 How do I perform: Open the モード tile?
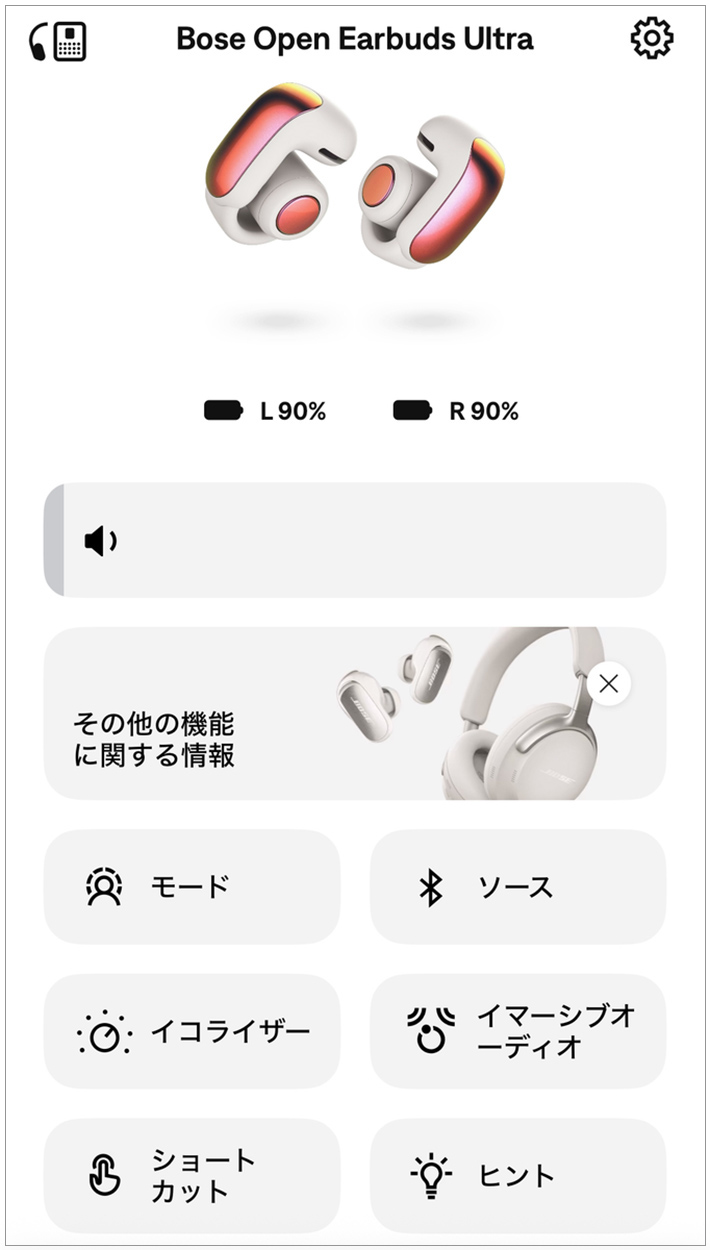coord(192,887)
